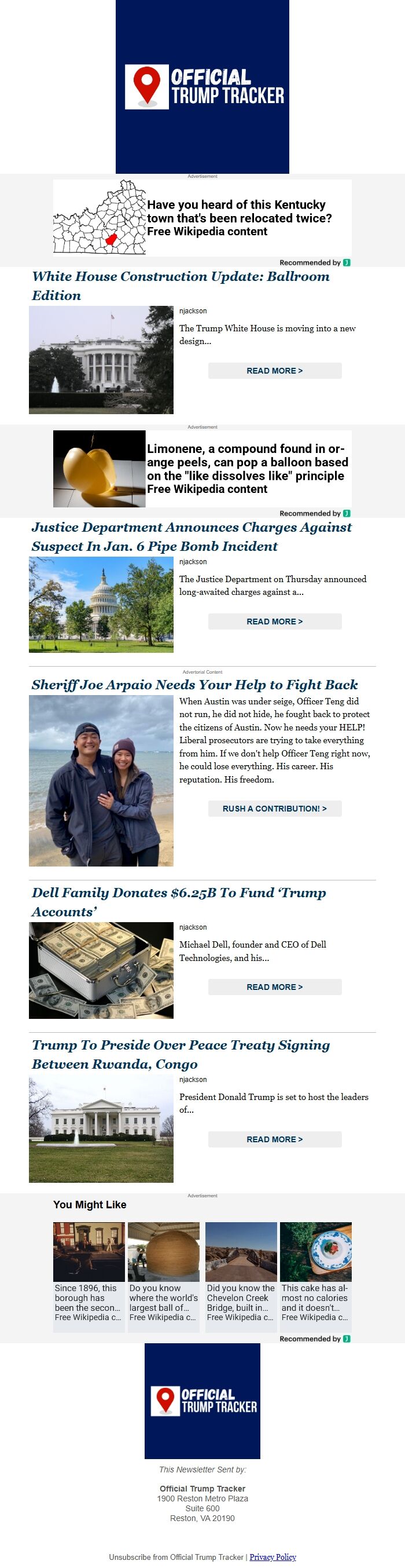
Task: Read more on the Rwanda Congo treaty article
Action: point(274,1139)
